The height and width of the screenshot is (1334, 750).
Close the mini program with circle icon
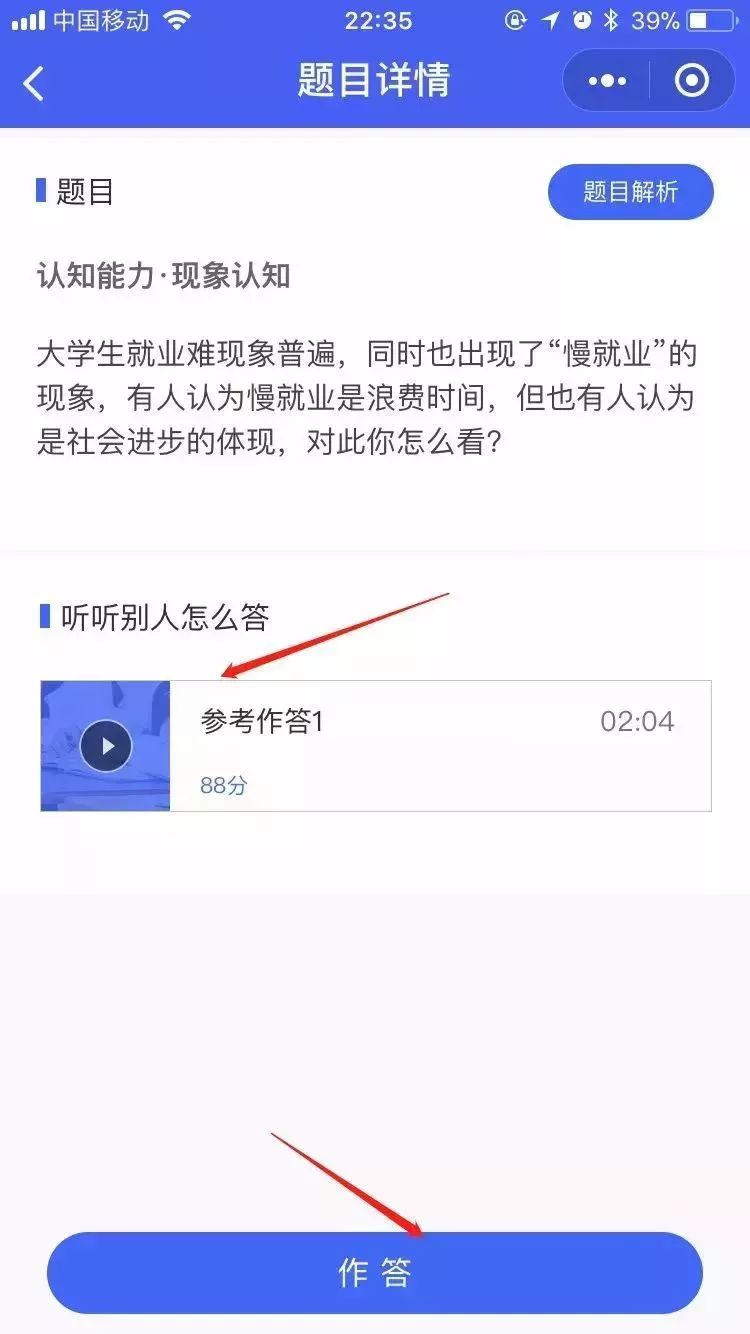click(692, 81)
